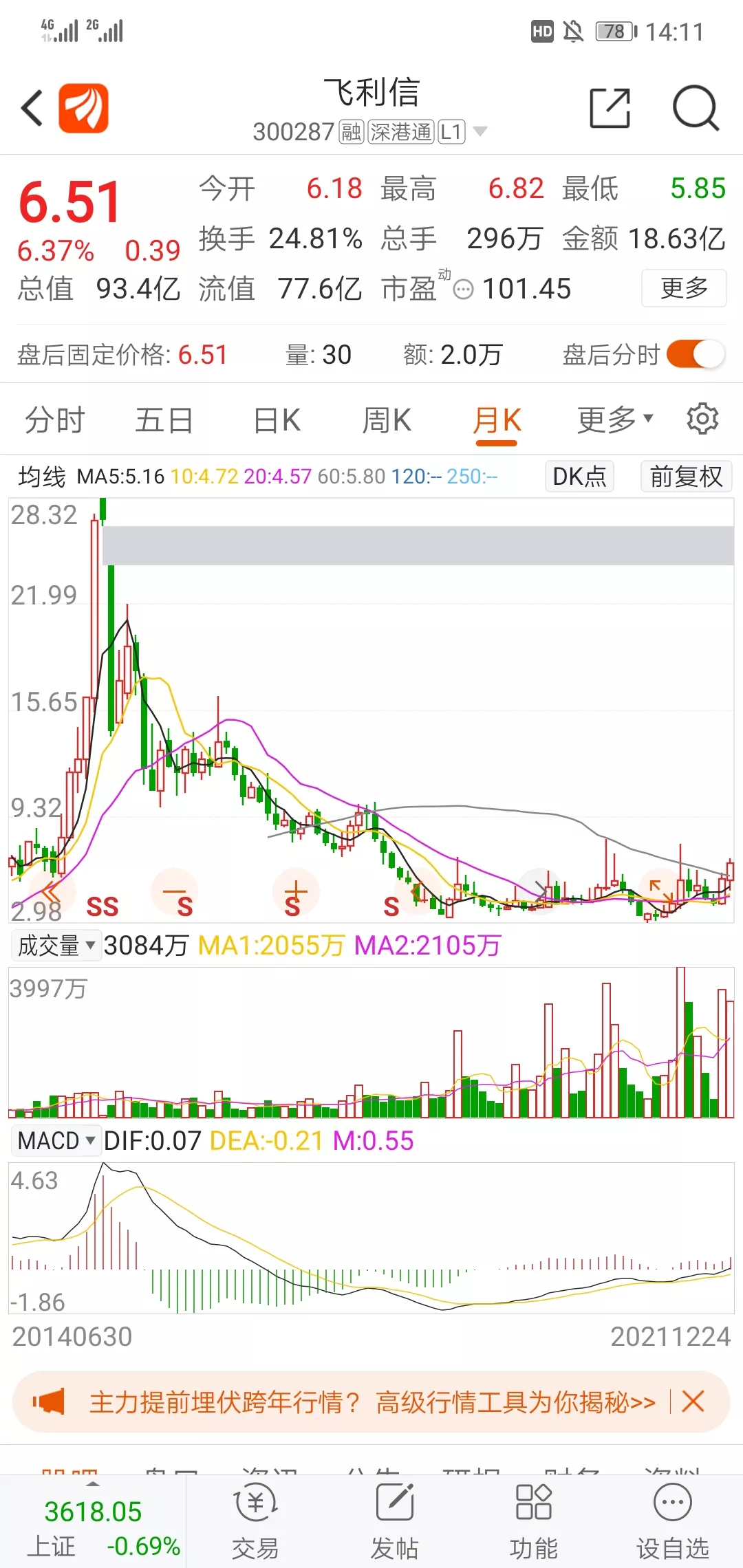The height and width of the screenshot is (1568, 743).
Task: Tap the DK点 indicator button
Action: (579, 476)
